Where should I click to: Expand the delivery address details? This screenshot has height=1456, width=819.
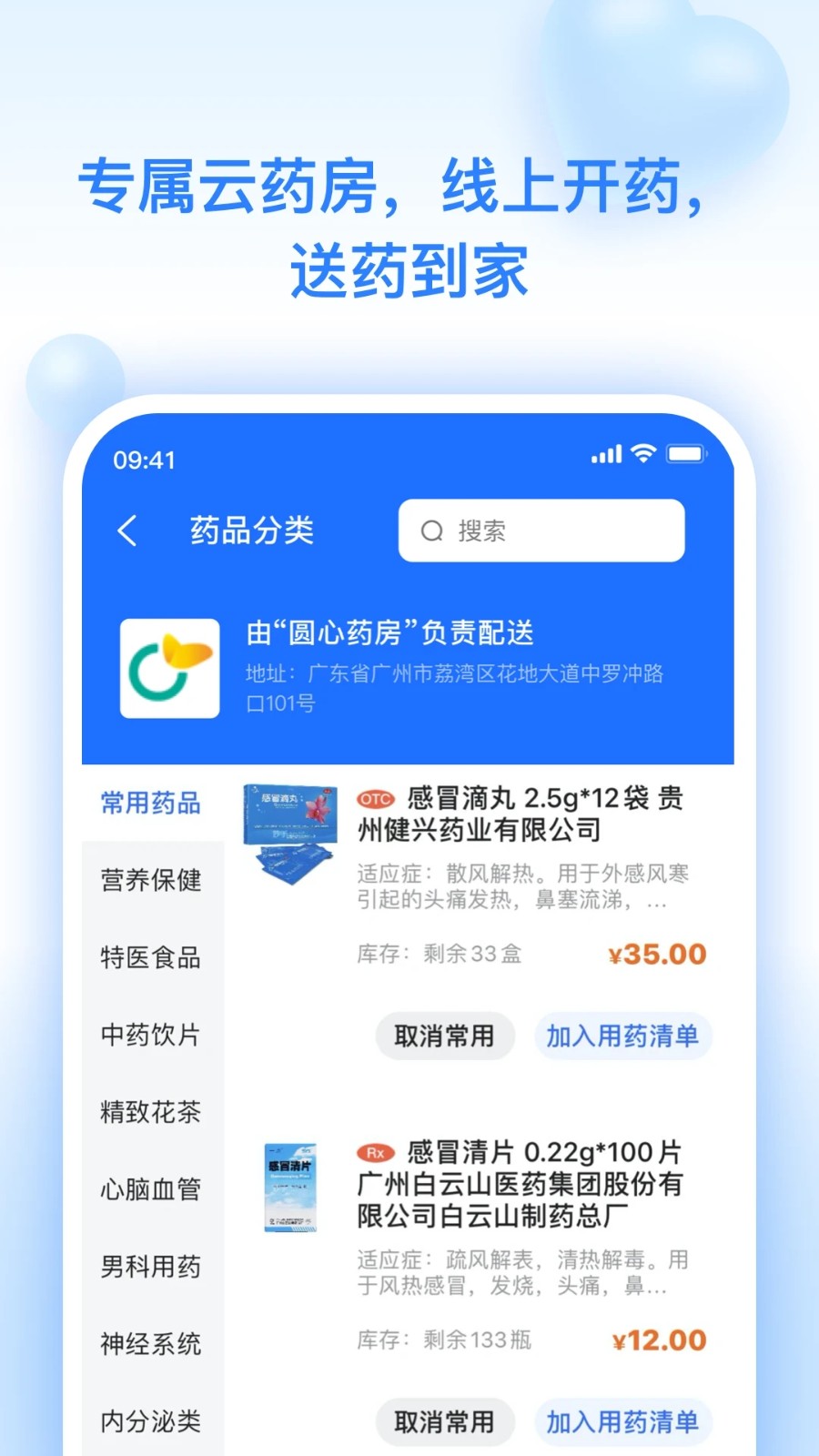tap(455, 689)
